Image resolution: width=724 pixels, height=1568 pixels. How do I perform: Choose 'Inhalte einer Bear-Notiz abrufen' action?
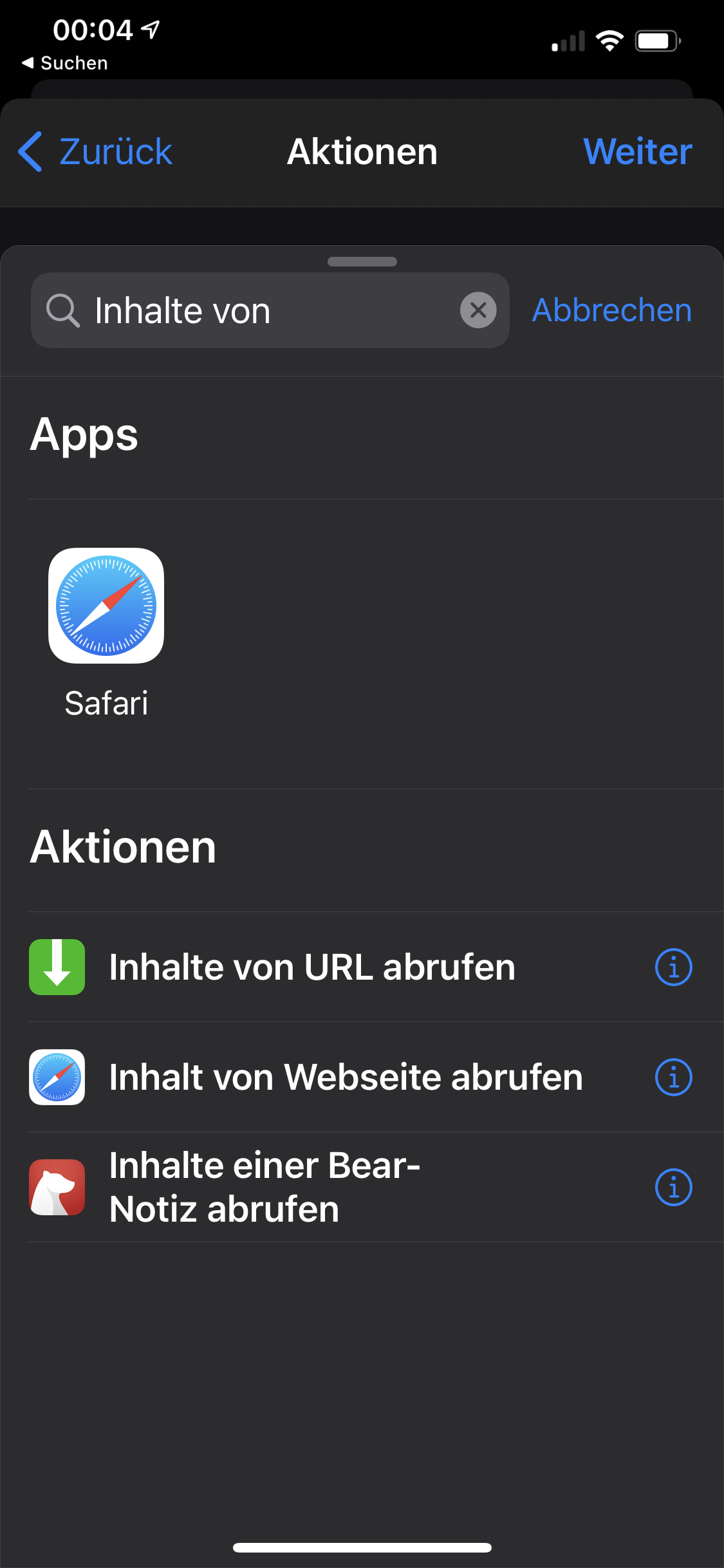coord(264,1187)
